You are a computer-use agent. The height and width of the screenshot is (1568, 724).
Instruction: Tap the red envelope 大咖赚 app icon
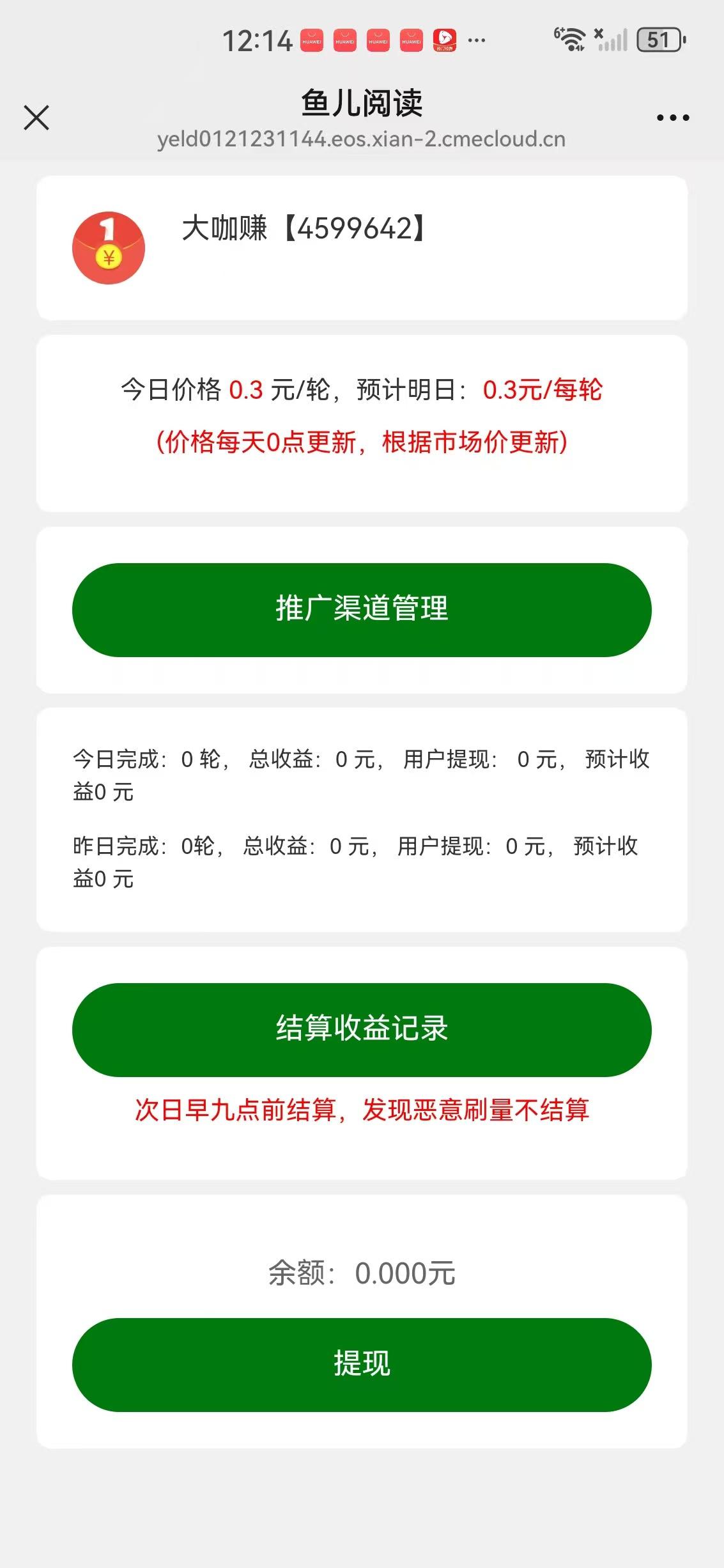109,247
